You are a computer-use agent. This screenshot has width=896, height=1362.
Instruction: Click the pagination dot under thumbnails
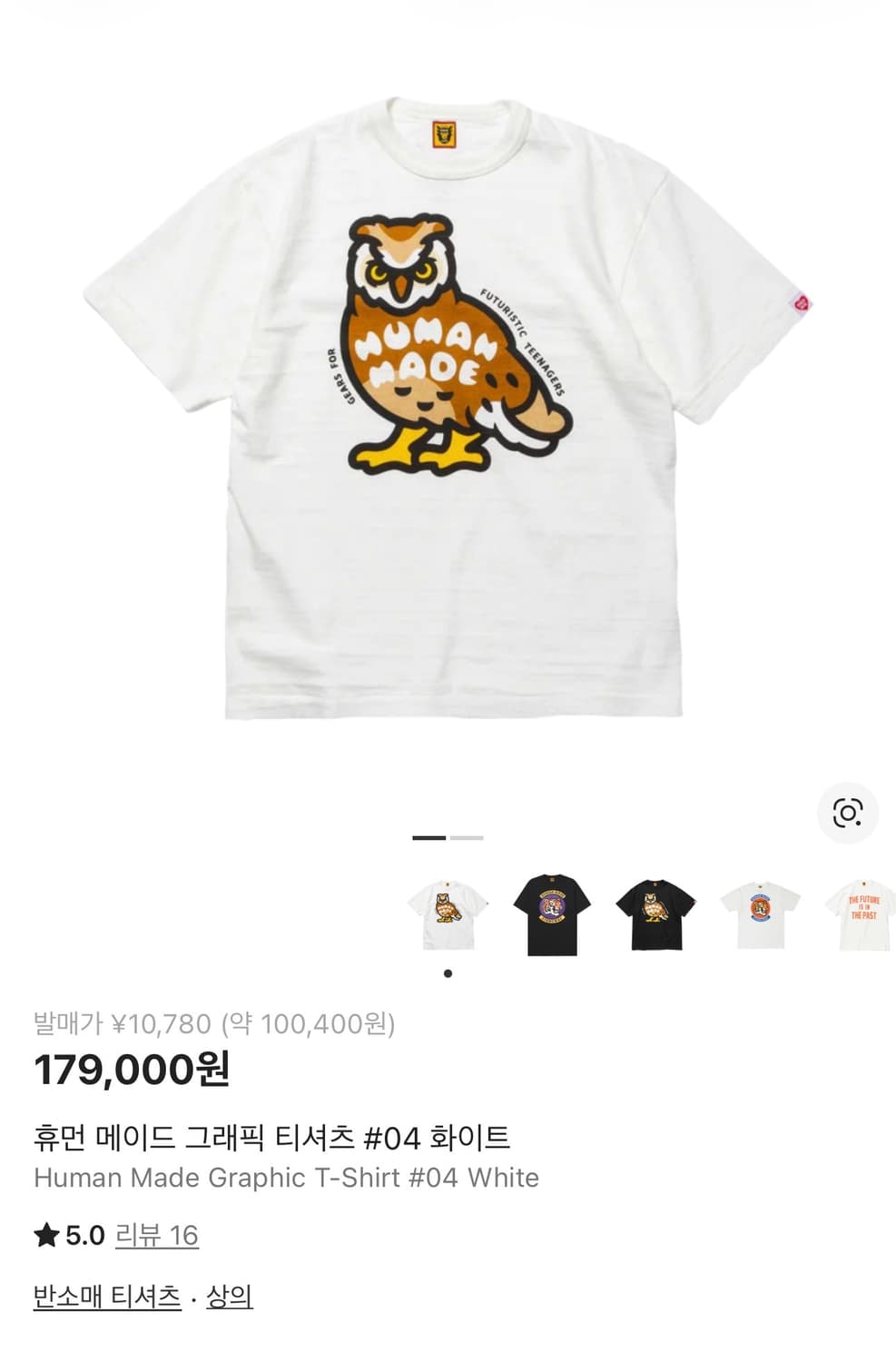click(448, 973)
